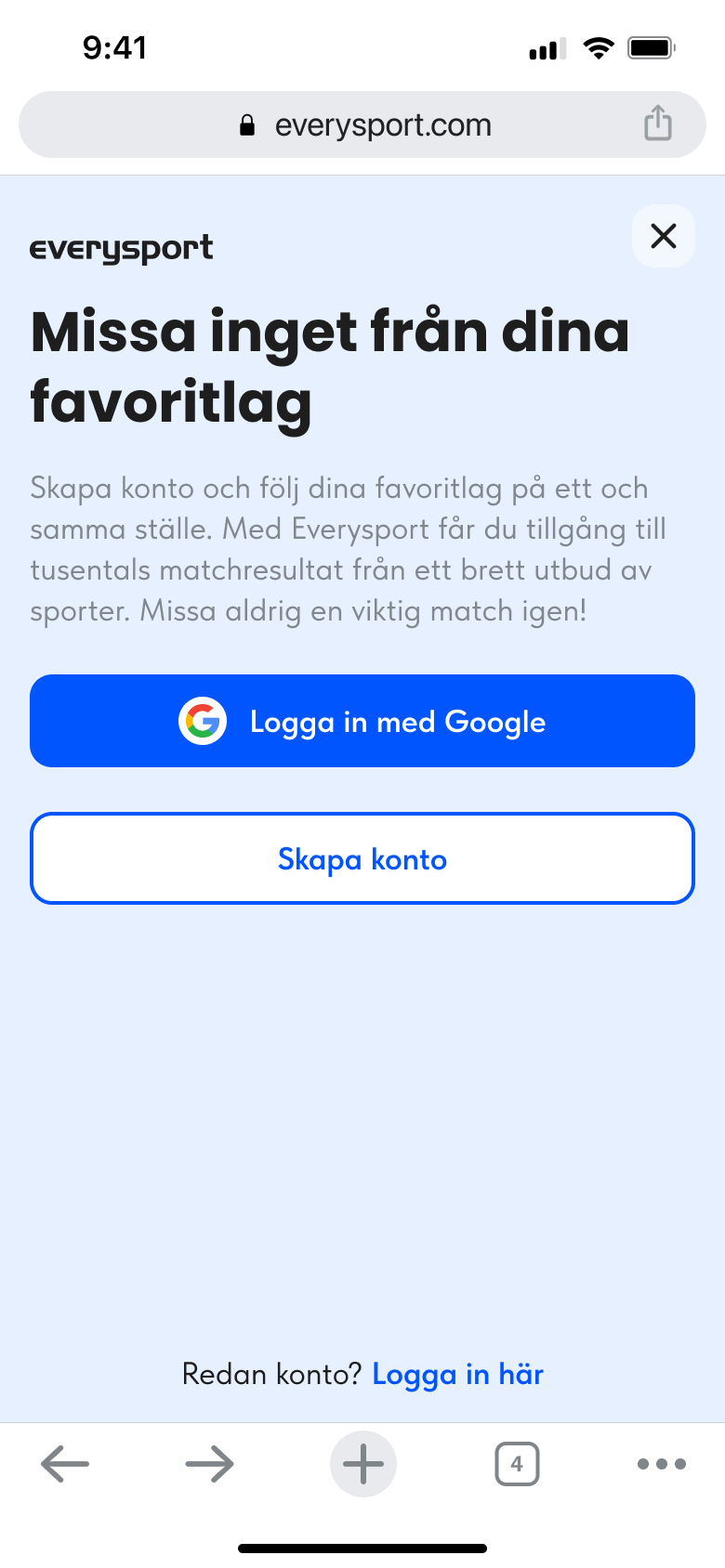Select the Skapa konto button
The height and width of the screenshot is (1568, 725).
[362, 858]
